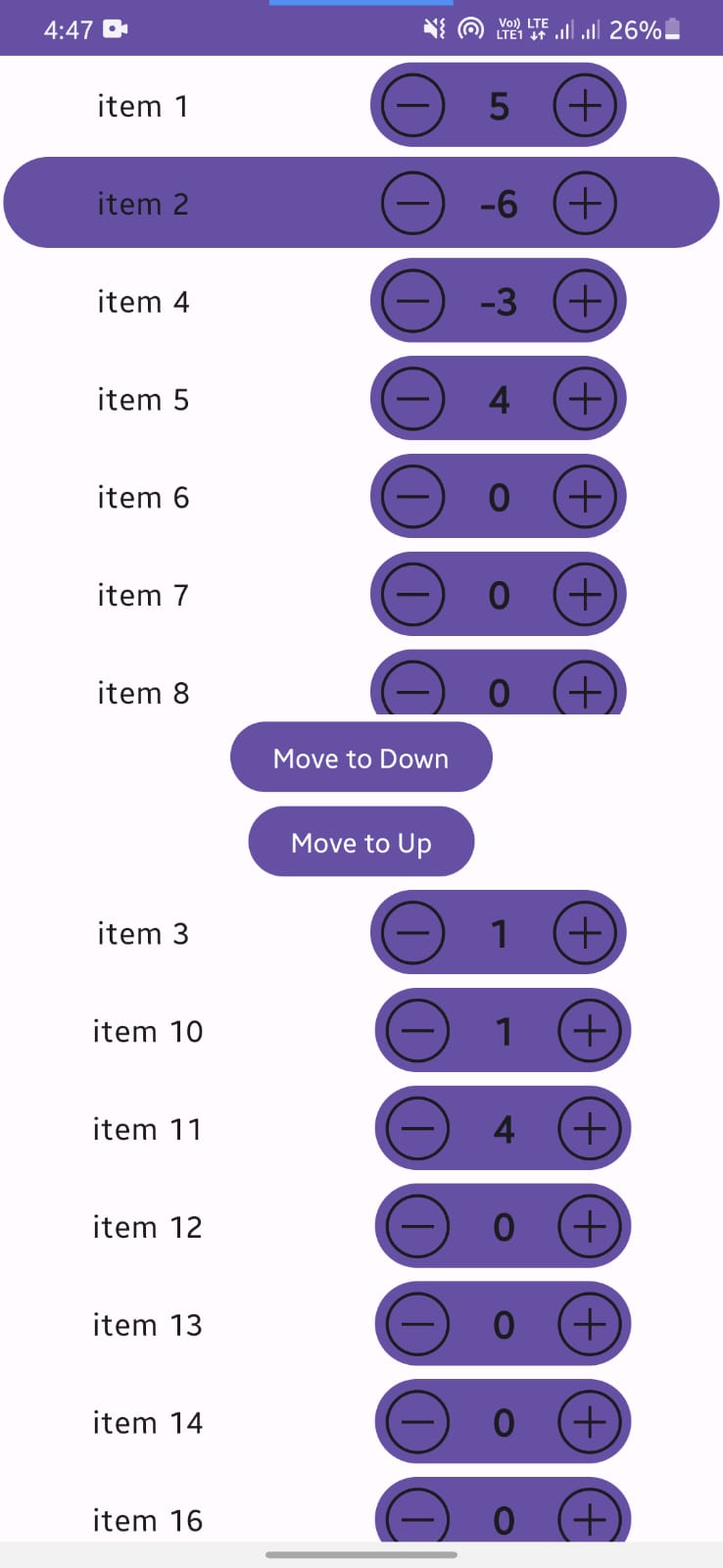Viewport: 723px width, 1568px height.
Task: Decrease the item 12 counter
Action: click(417, 1227)
